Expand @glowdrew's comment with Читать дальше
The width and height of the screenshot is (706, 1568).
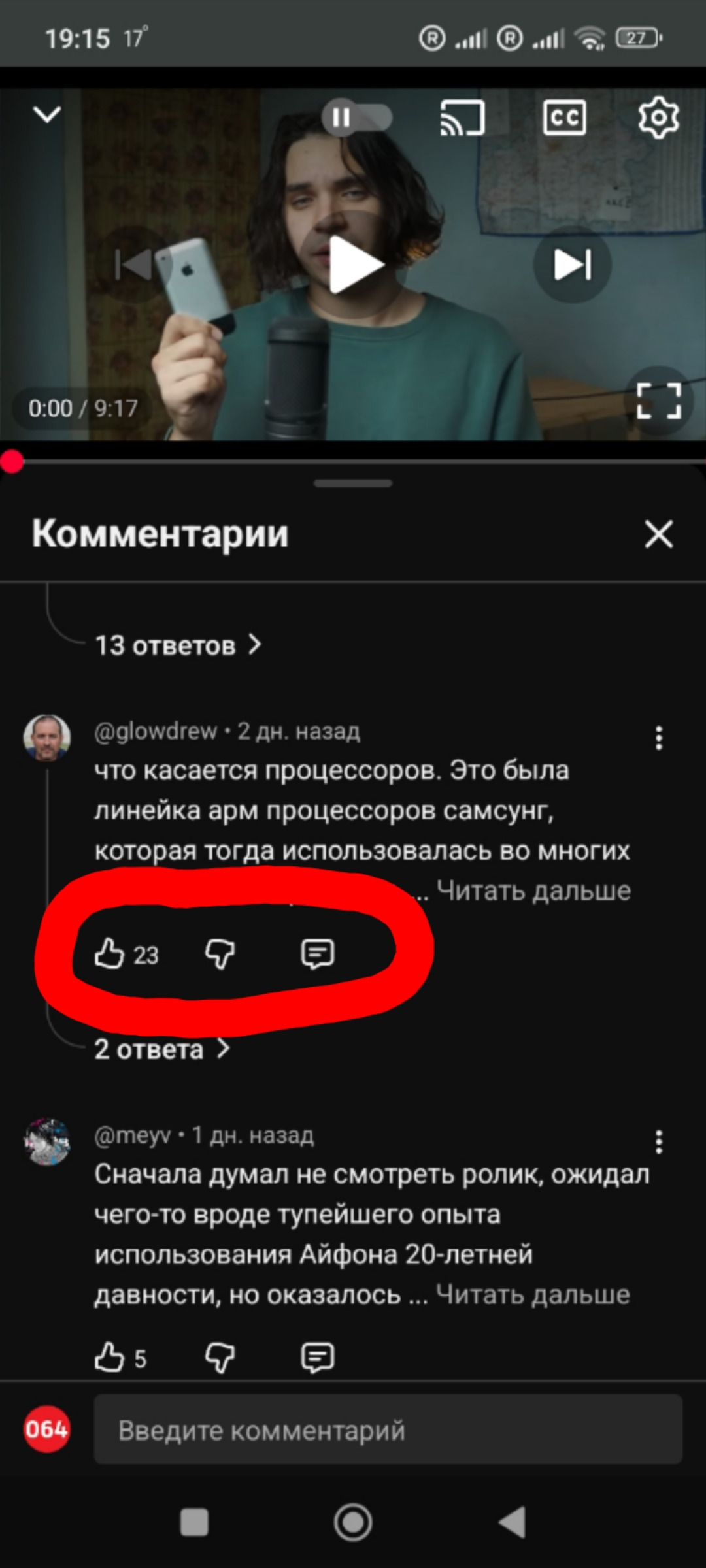pos(533,891)
